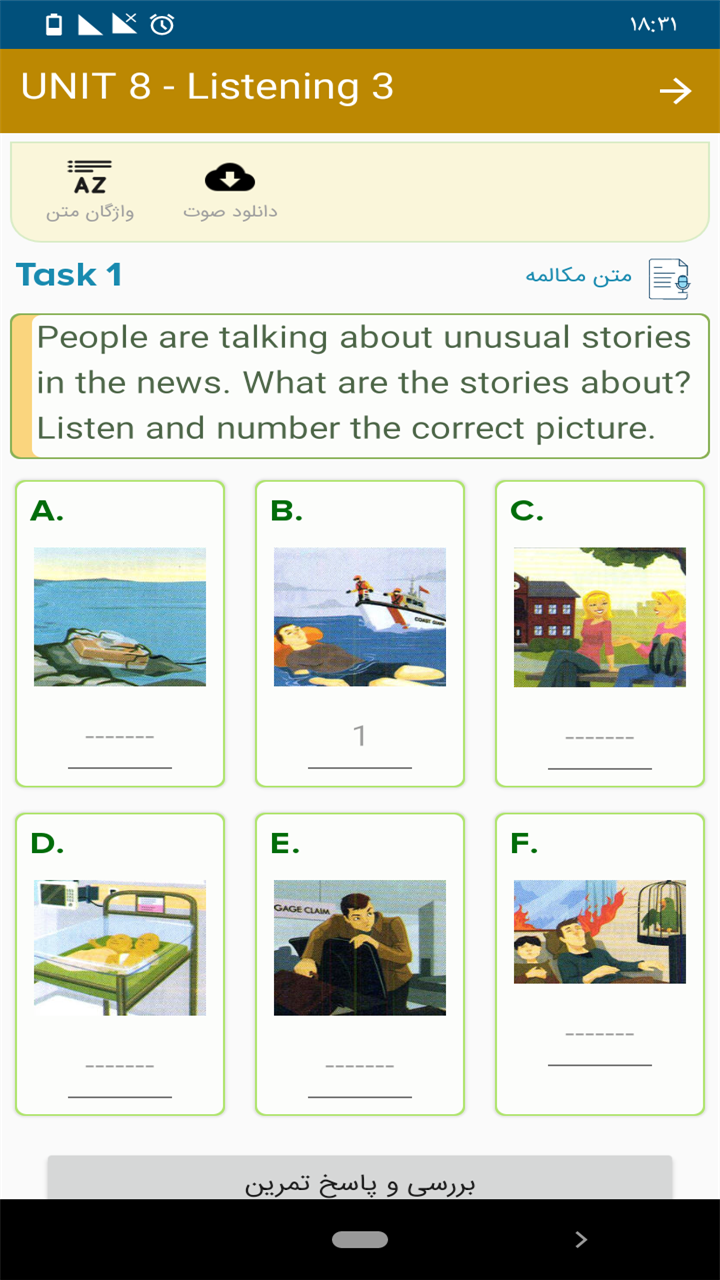Screen dimensions: 720x1280
Task: Open the text vocabulary (واژگان متن) tool
Action: pyautogui.click(x=90, y=189)
